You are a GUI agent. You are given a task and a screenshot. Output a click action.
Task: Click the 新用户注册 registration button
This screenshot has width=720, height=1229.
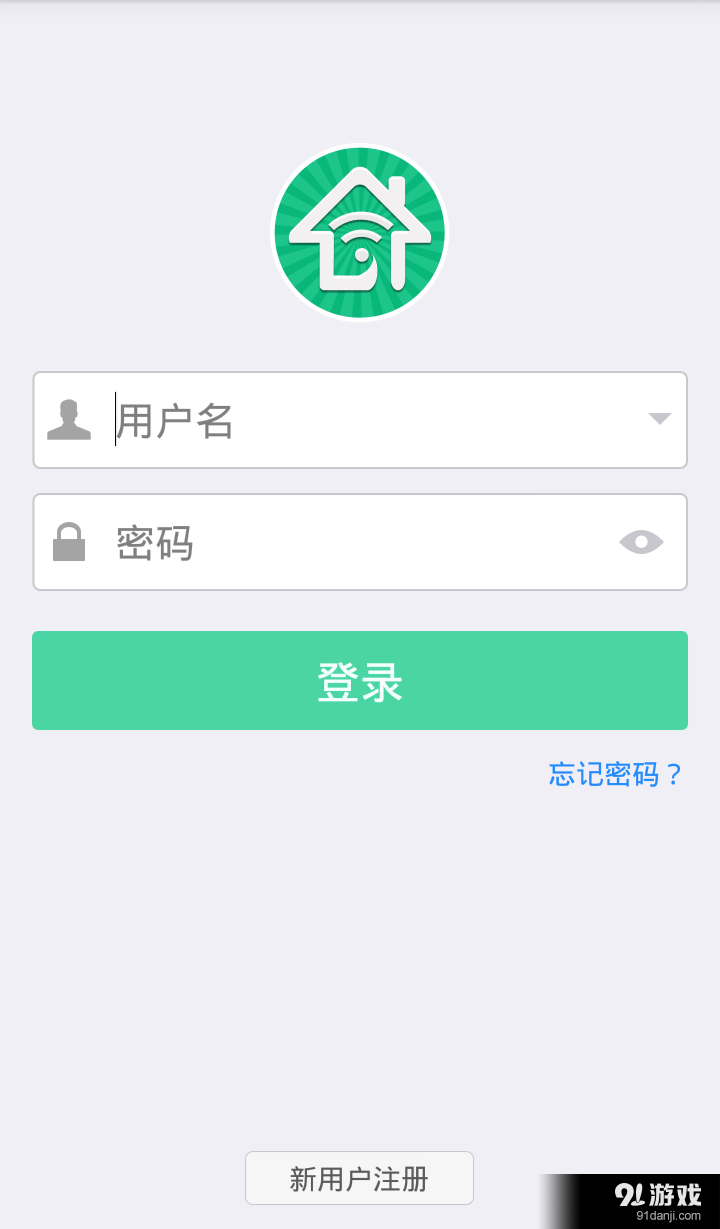pos(359,1178)
